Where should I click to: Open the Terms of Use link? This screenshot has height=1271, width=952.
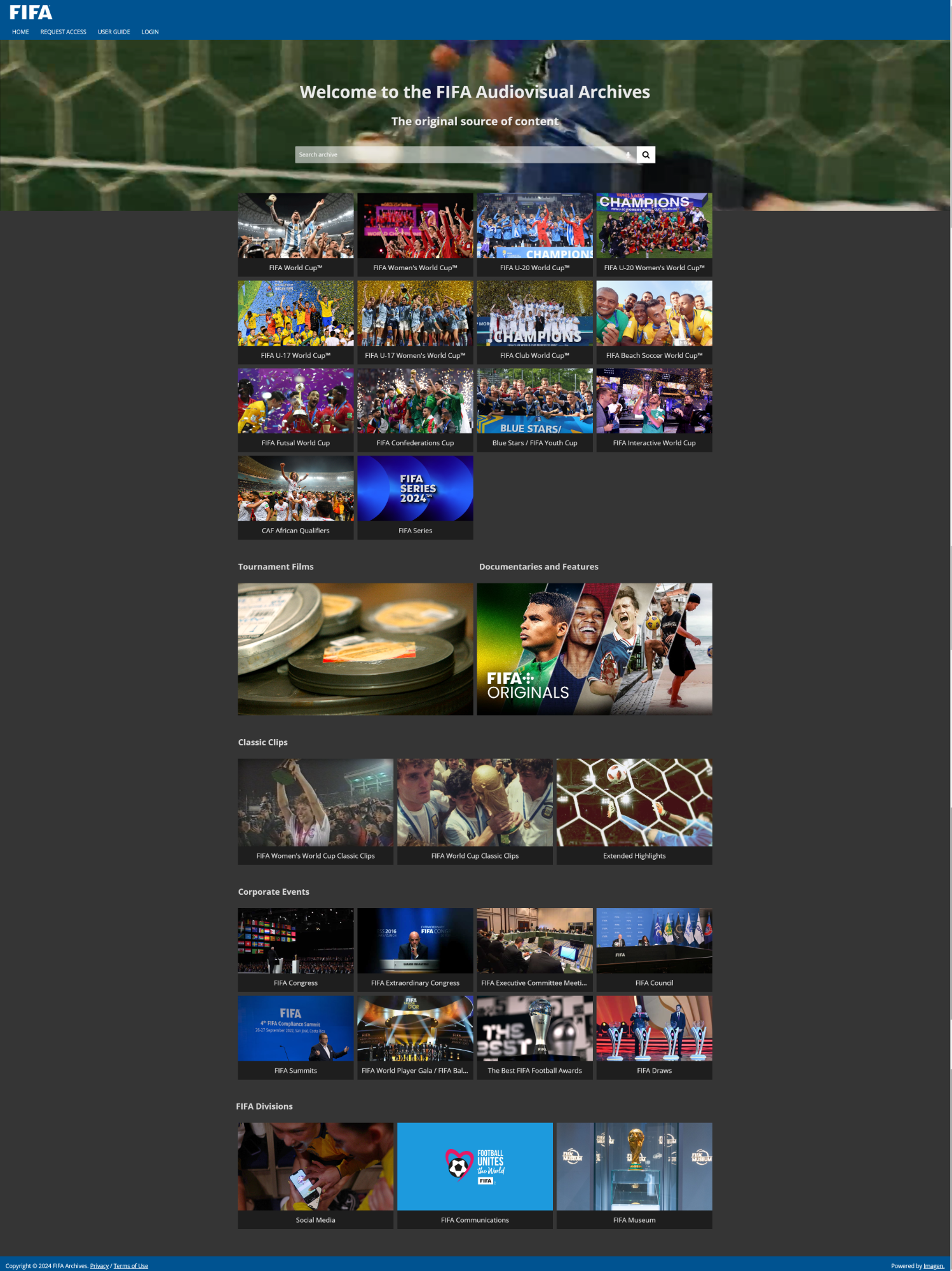tap(130, 1266)
